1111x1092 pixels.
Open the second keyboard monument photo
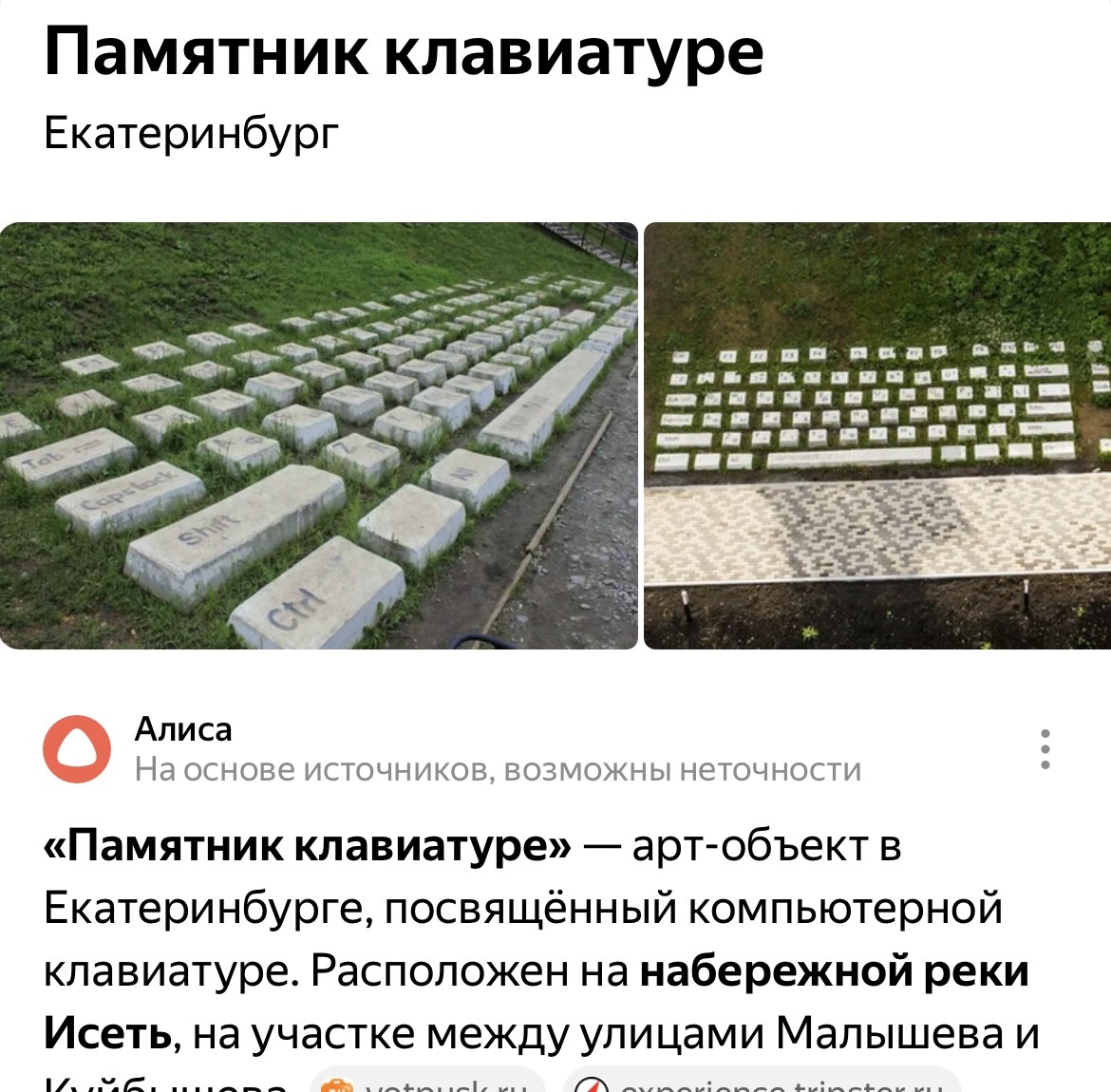point(877,436)
